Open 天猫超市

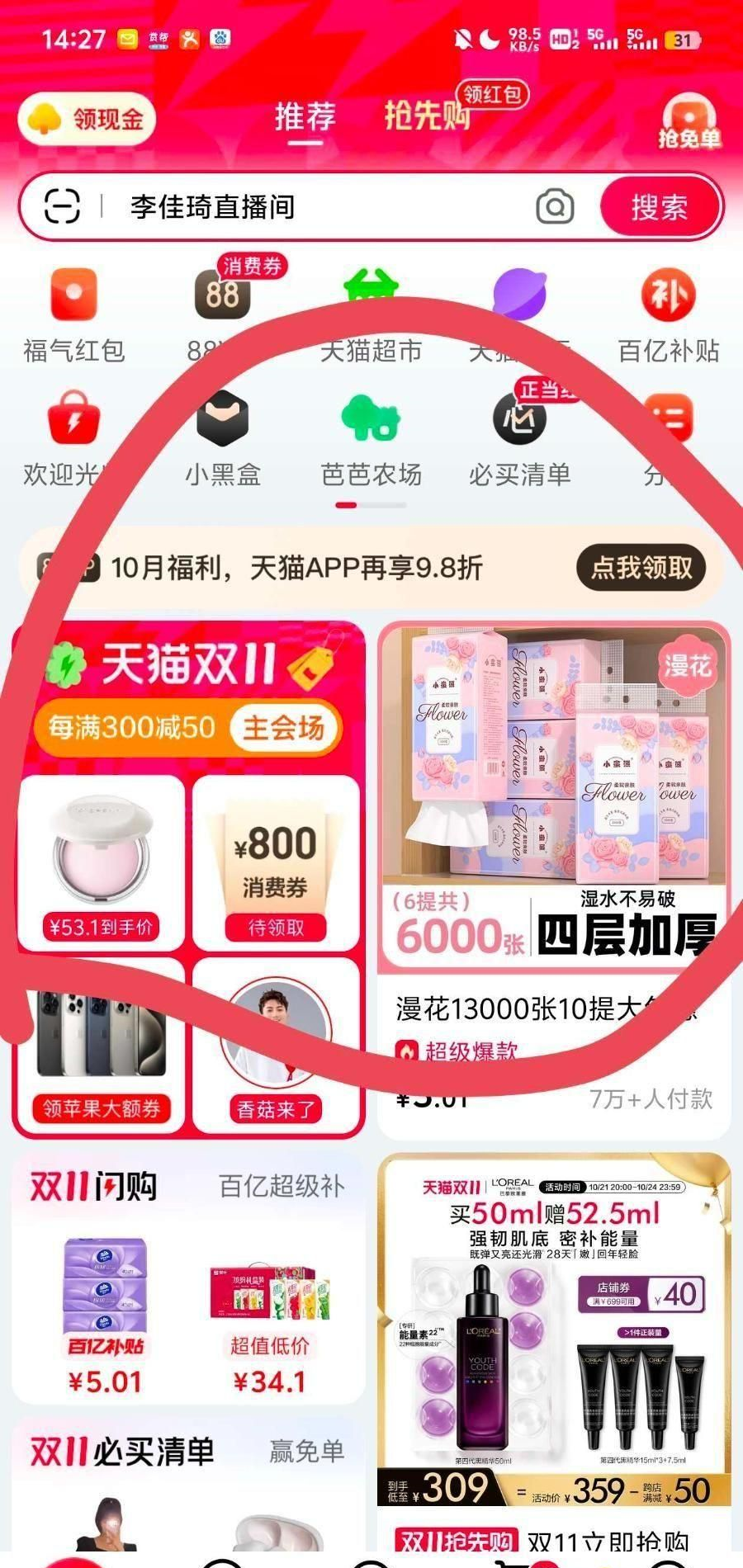[x=371, y=322]
